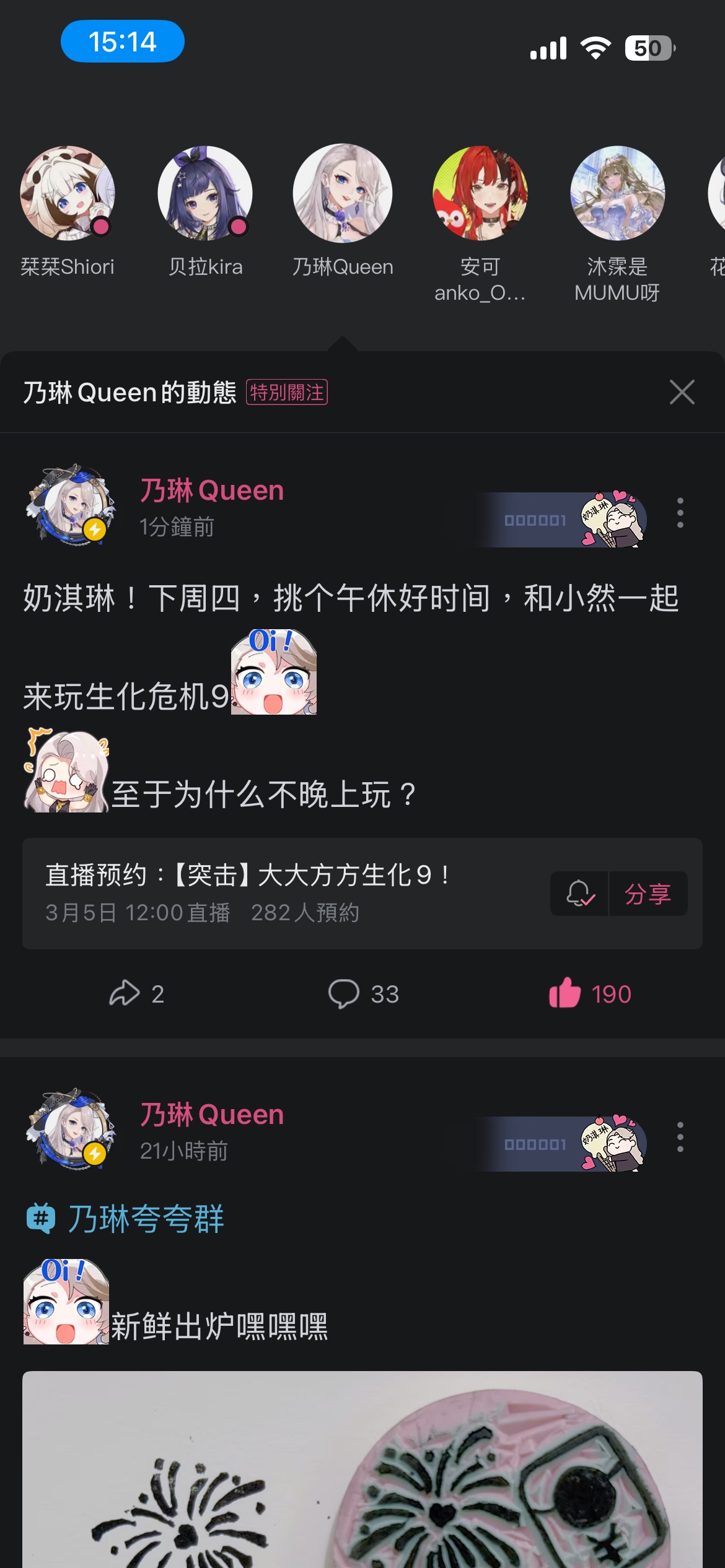Open 栞栞Shiori's avatar in the top row
725x1568 pixels.
pos(68,193)
